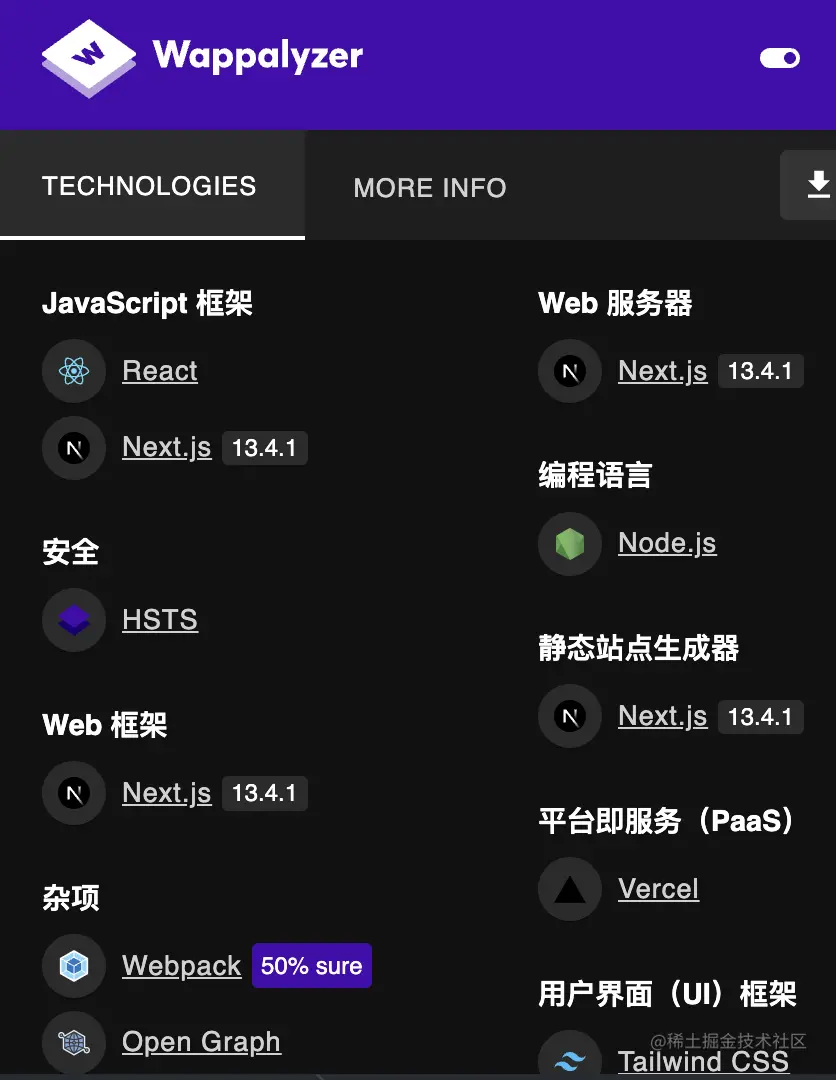The image size is (836, 1080).
Task: Open Next.js under Web 框架
Action: point(167,793)
